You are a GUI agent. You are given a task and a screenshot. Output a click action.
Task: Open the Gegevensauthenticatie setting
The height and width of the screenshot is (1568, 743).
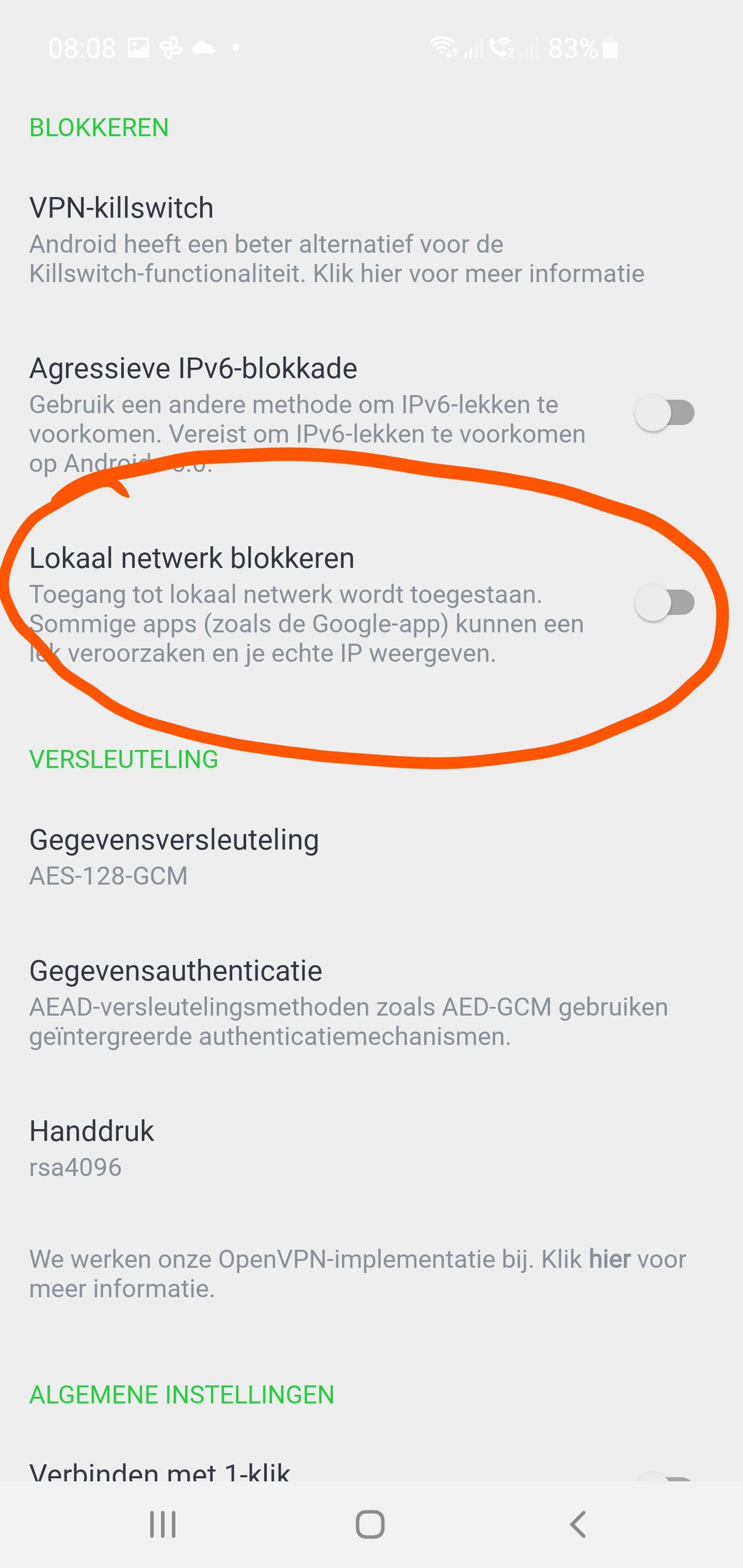pos(372,1002)
